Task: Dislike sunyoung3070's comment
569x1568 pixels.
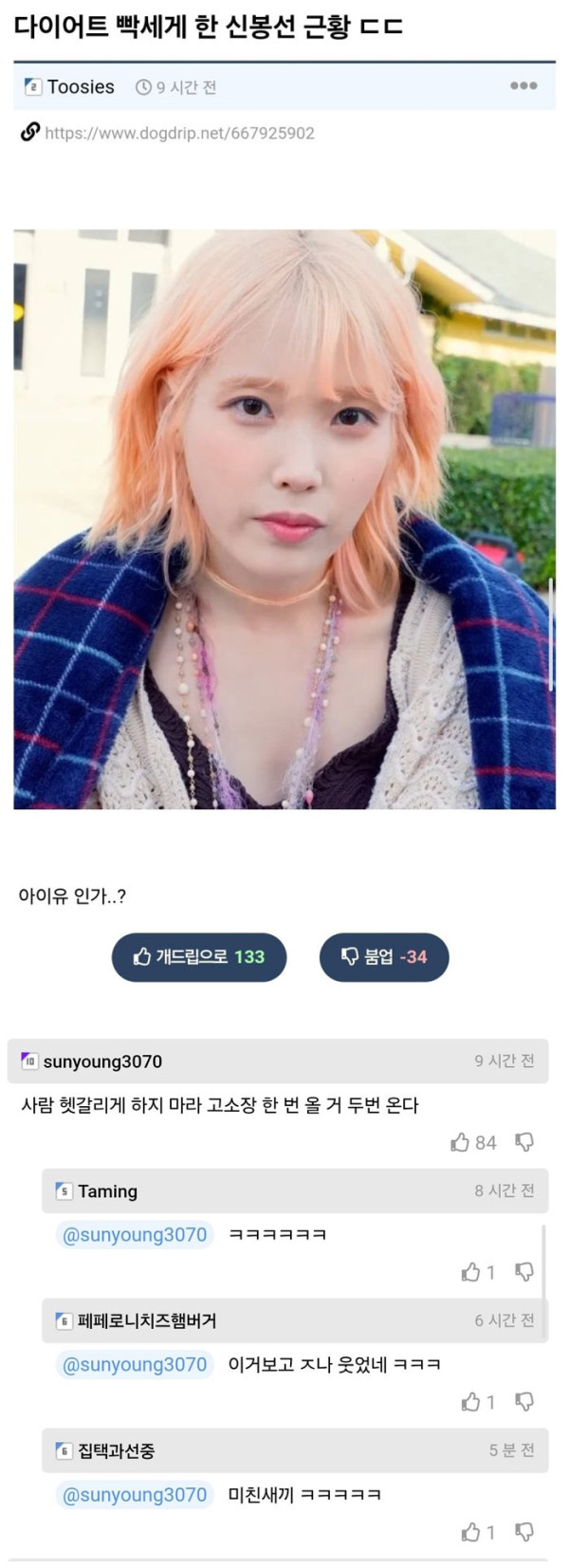Action: pos(524,1142)
